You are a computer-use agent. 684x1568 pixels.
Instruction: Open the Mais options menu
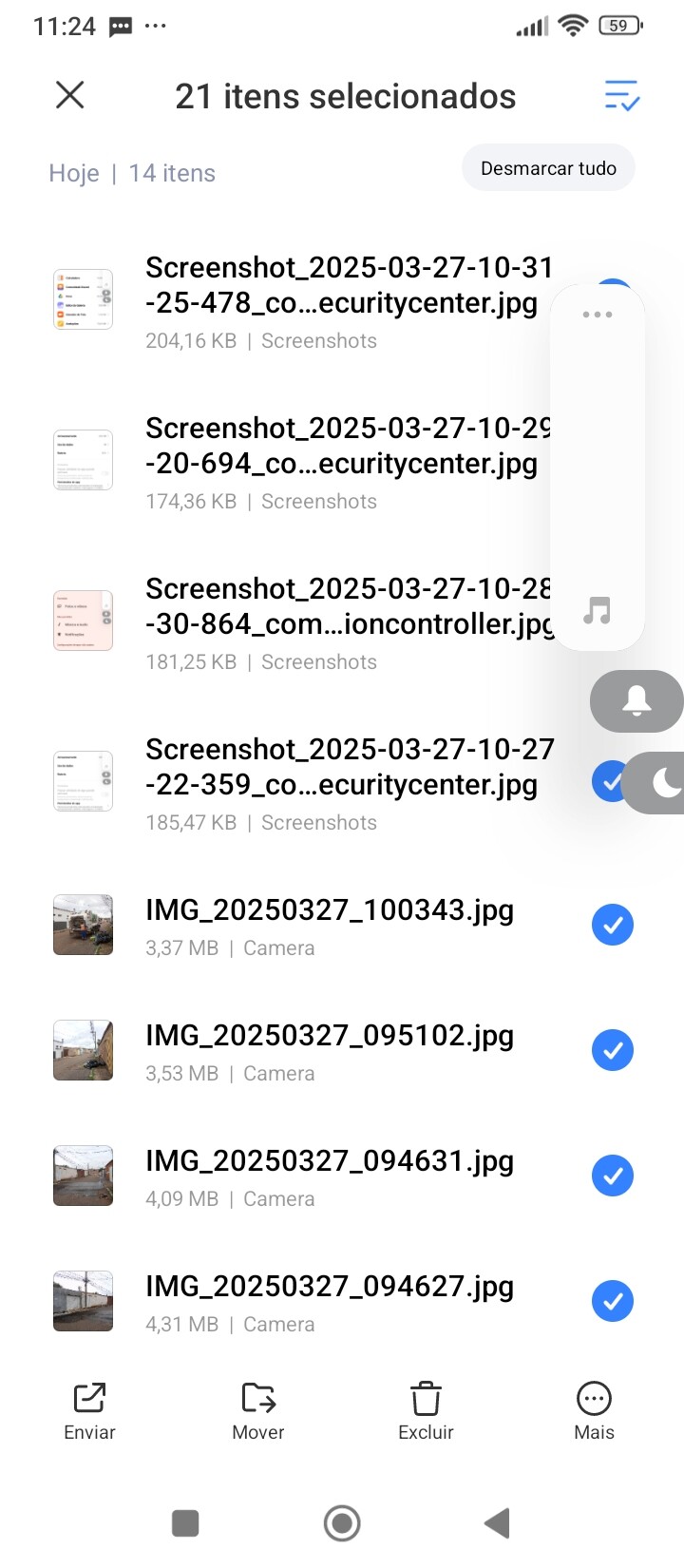tap(594, 1410)
